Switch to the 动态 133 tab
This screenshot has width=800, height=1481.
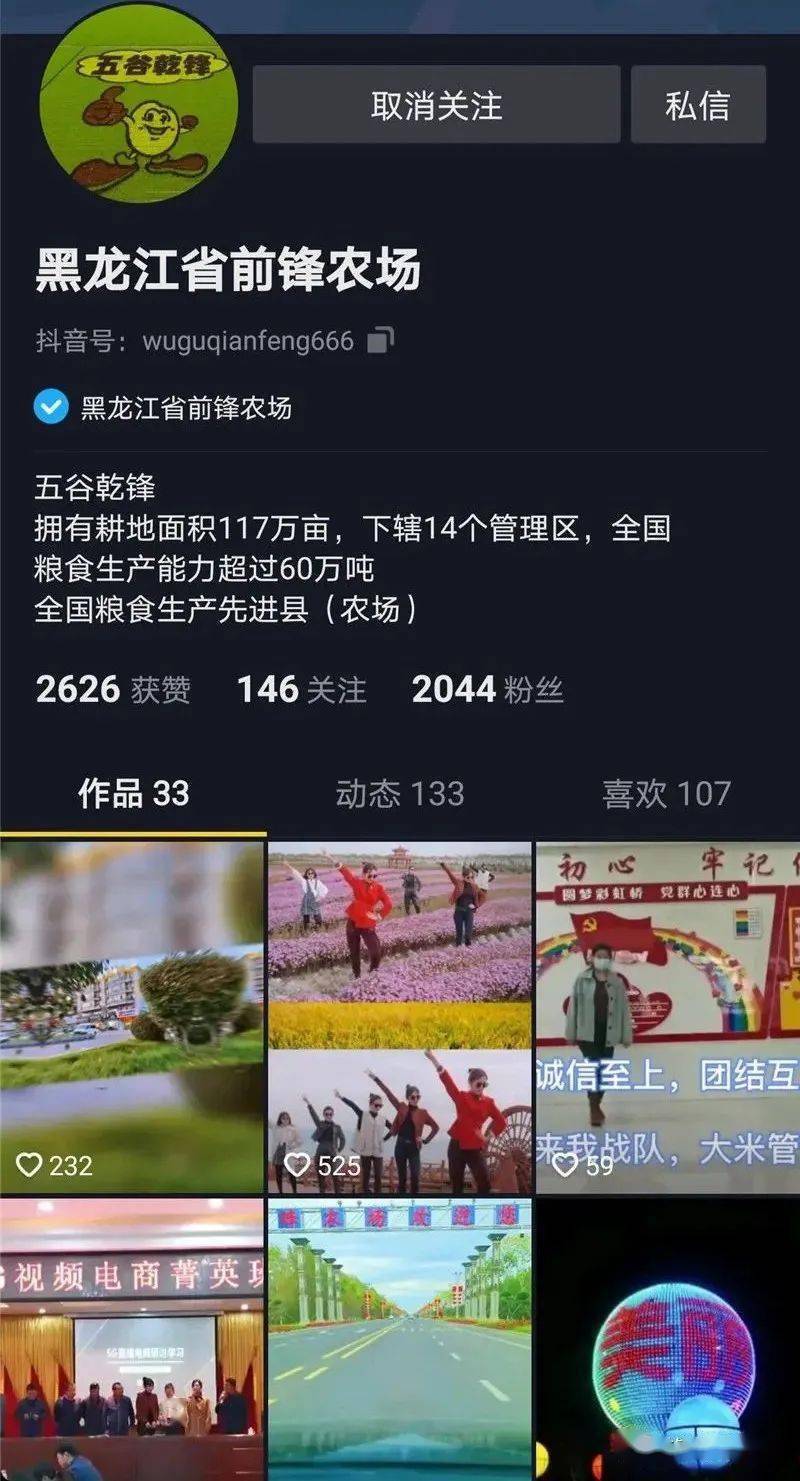[400, 794]
